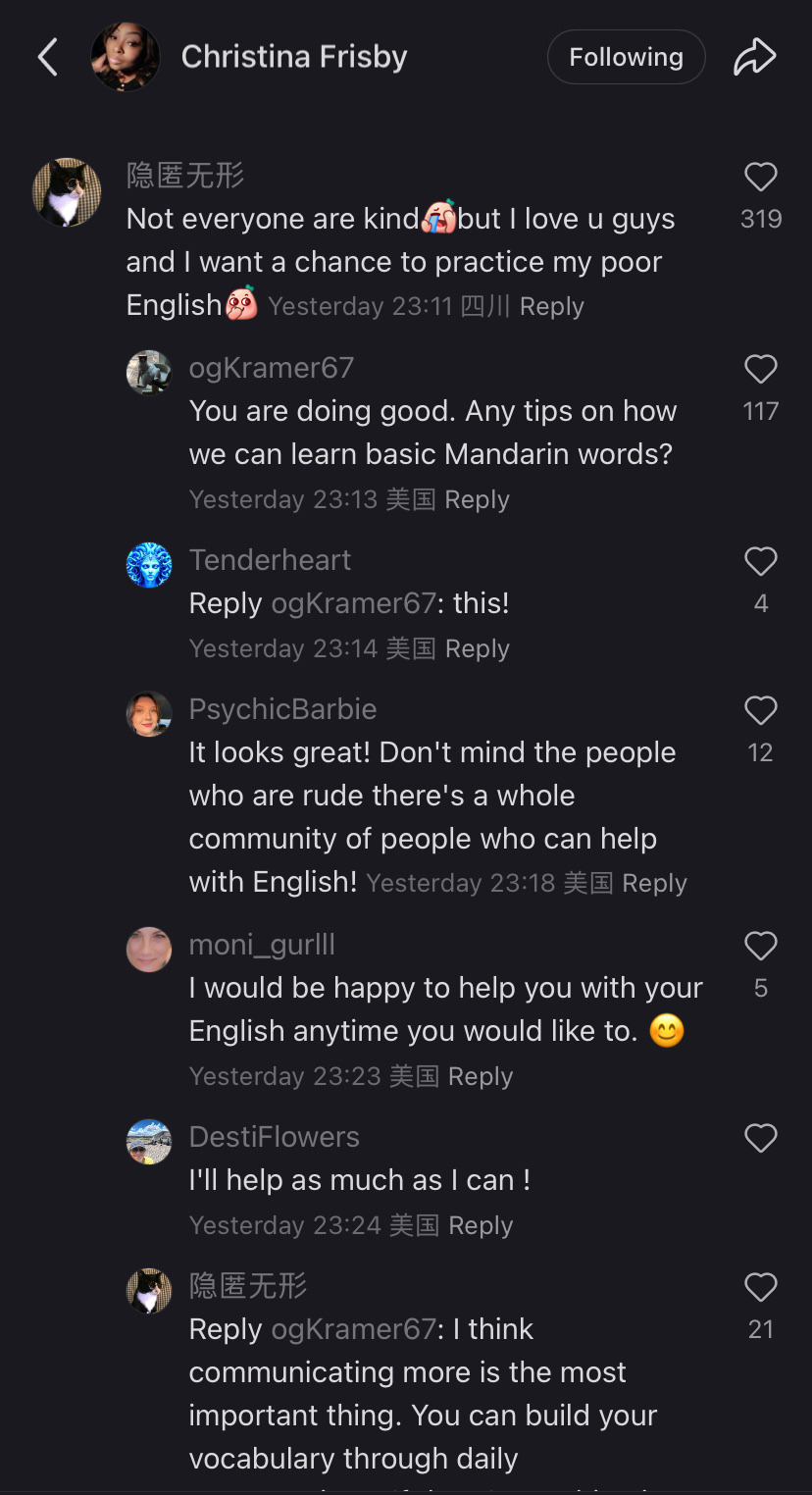This screenshot has width=812, height=1495.
Task: Like DestiFlowers' comment
Action: coord(761,1139)
